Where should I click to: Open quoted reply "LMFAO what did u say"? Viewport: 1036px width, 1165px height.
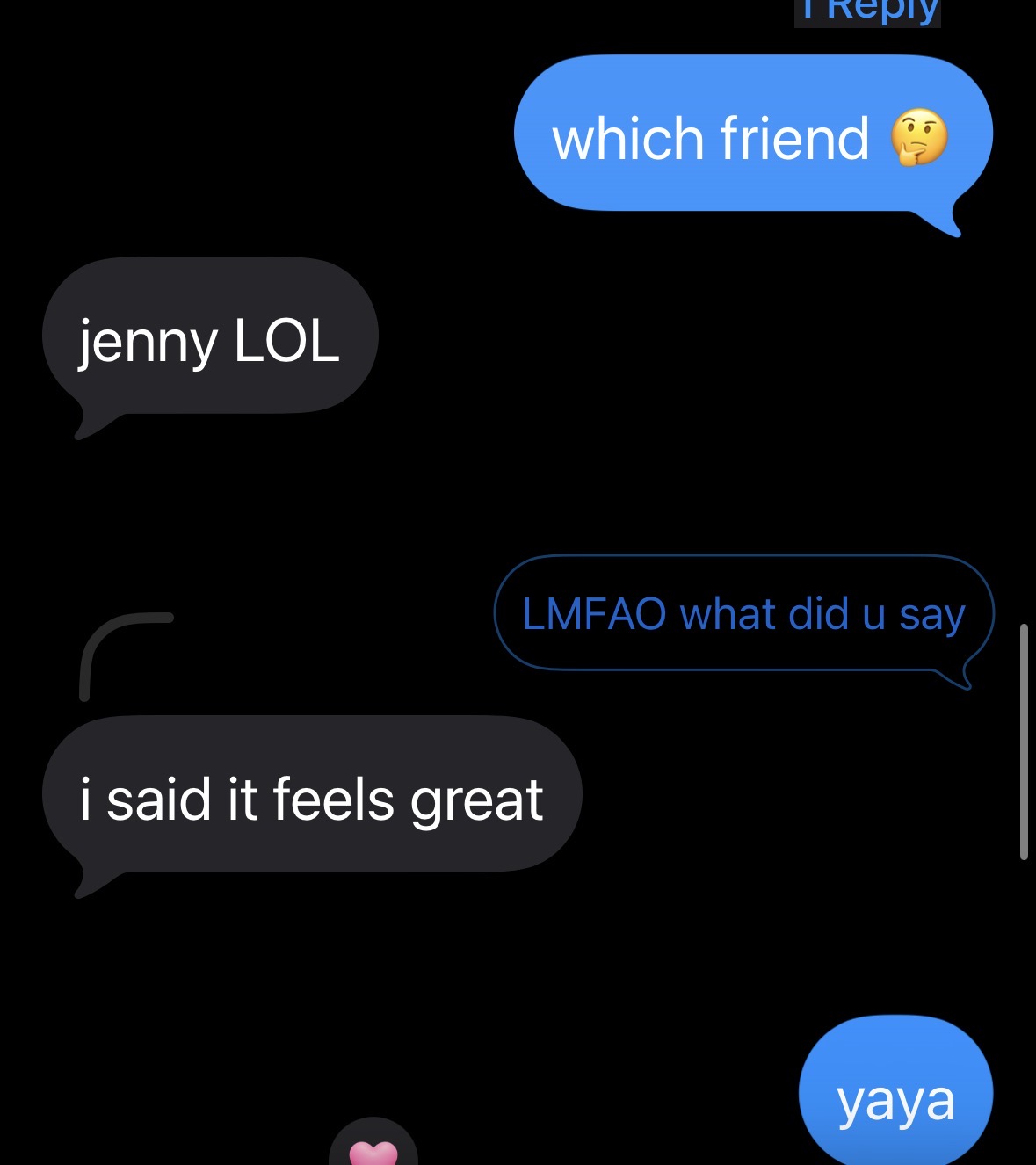click(x=743, y=614)
